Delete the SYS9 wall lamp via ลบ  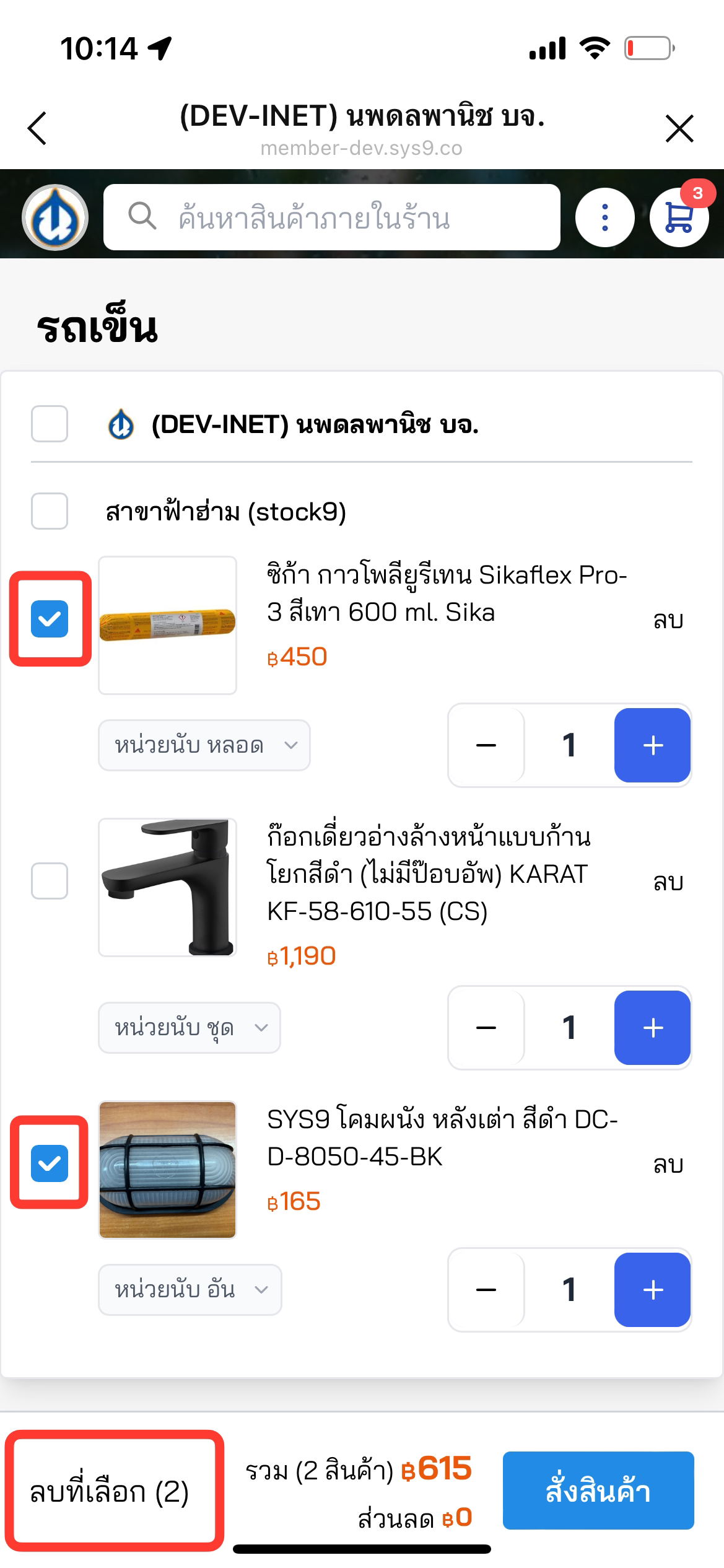coord(668,1165)
